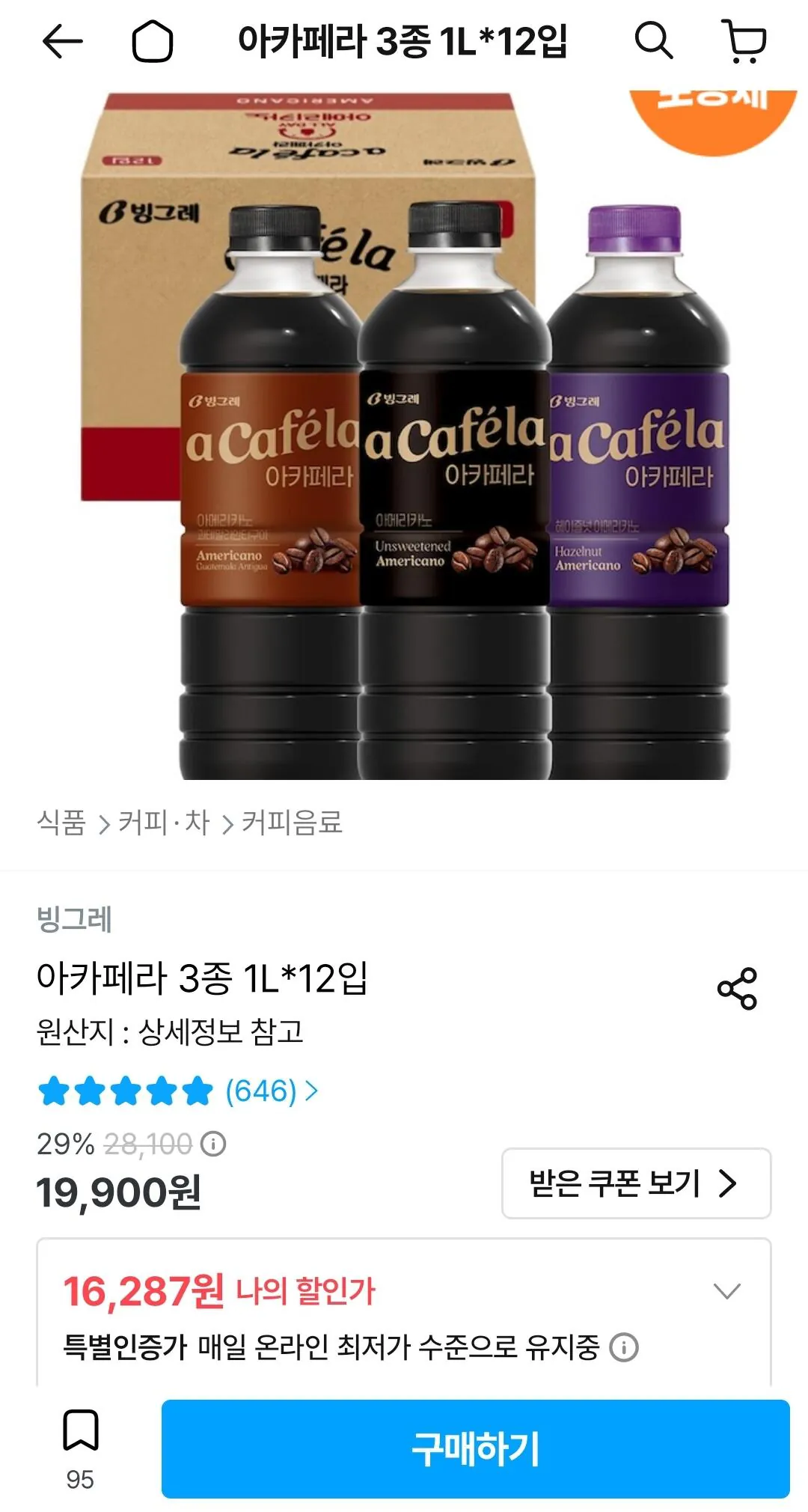Image resolution: width=808 pixels, height=1512 pixels.
Task: Expand the 나의 할인가 details
Action: (726, 1290)
